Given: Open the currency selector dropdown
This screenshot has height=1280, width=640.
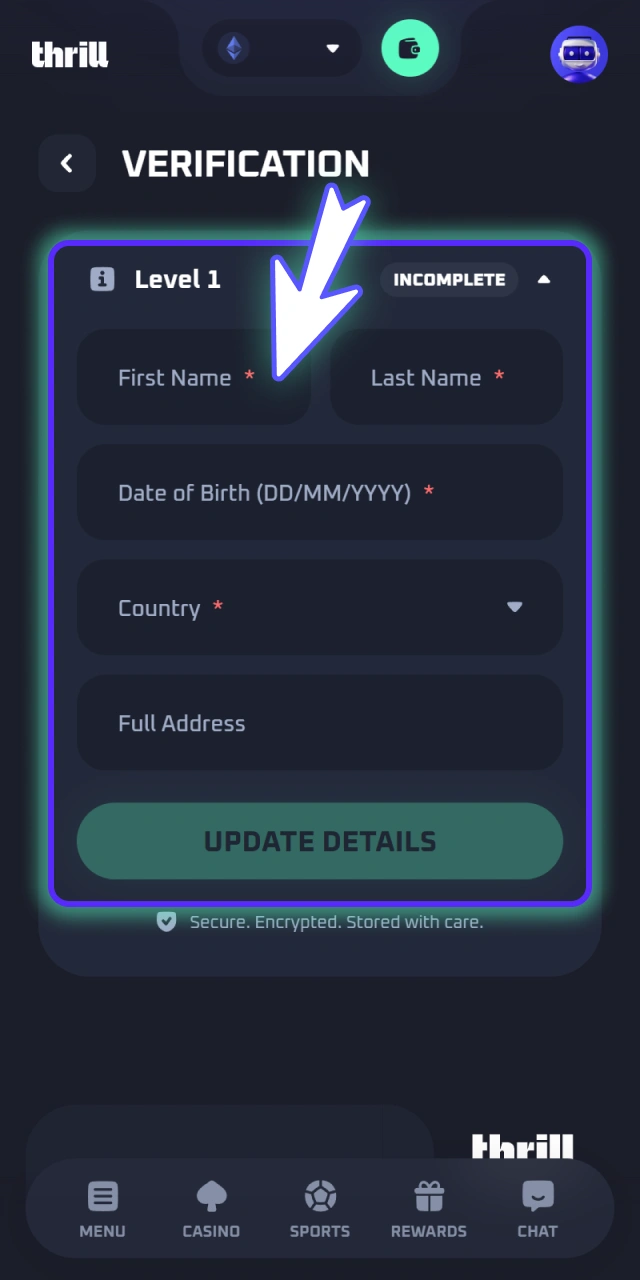Looking at the screenshot, I should pos(282,48).
